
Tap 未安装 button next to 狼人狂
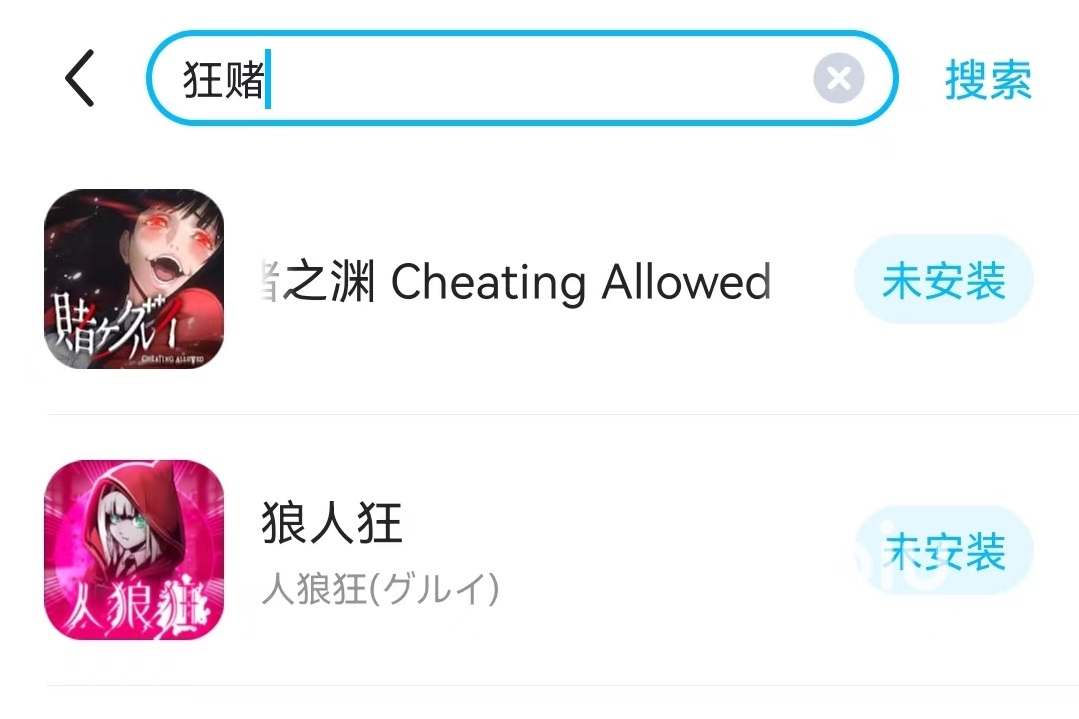pos(943,551)
